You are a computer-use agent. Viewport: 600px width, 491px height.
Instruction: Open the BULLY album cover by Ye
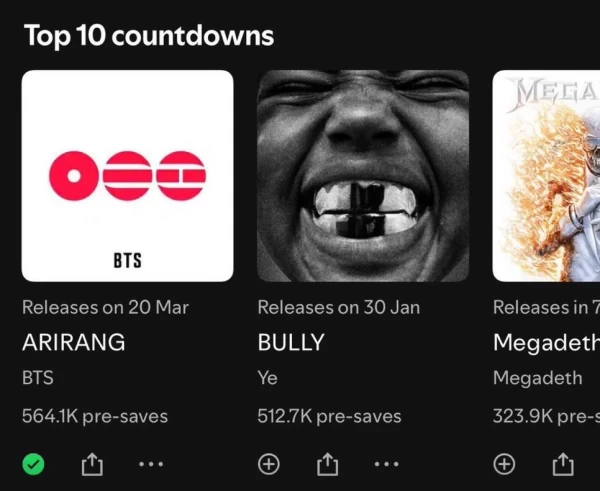[363, 175]
